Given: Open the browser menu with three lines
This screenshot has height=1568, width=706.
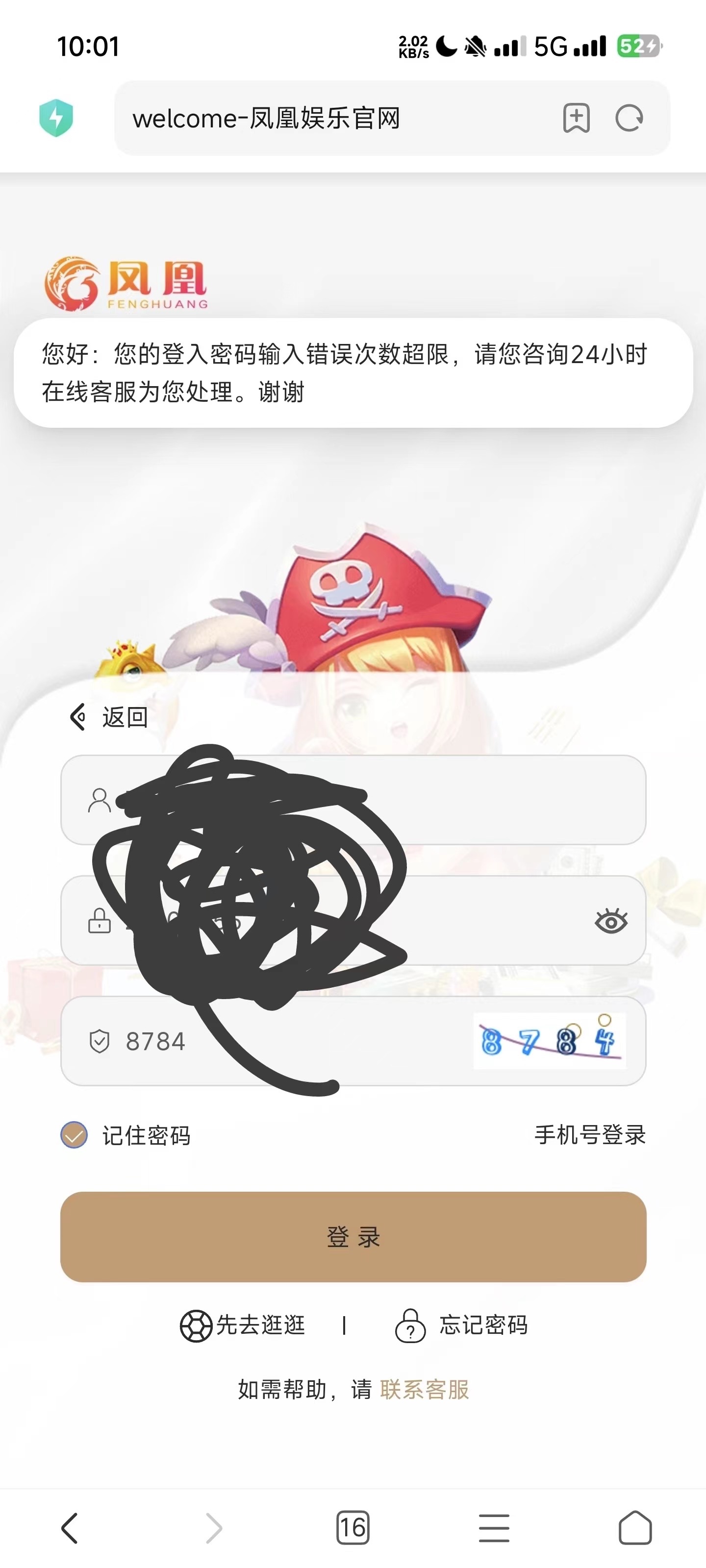Looking at the screenshot, I should click(494, 1528).
